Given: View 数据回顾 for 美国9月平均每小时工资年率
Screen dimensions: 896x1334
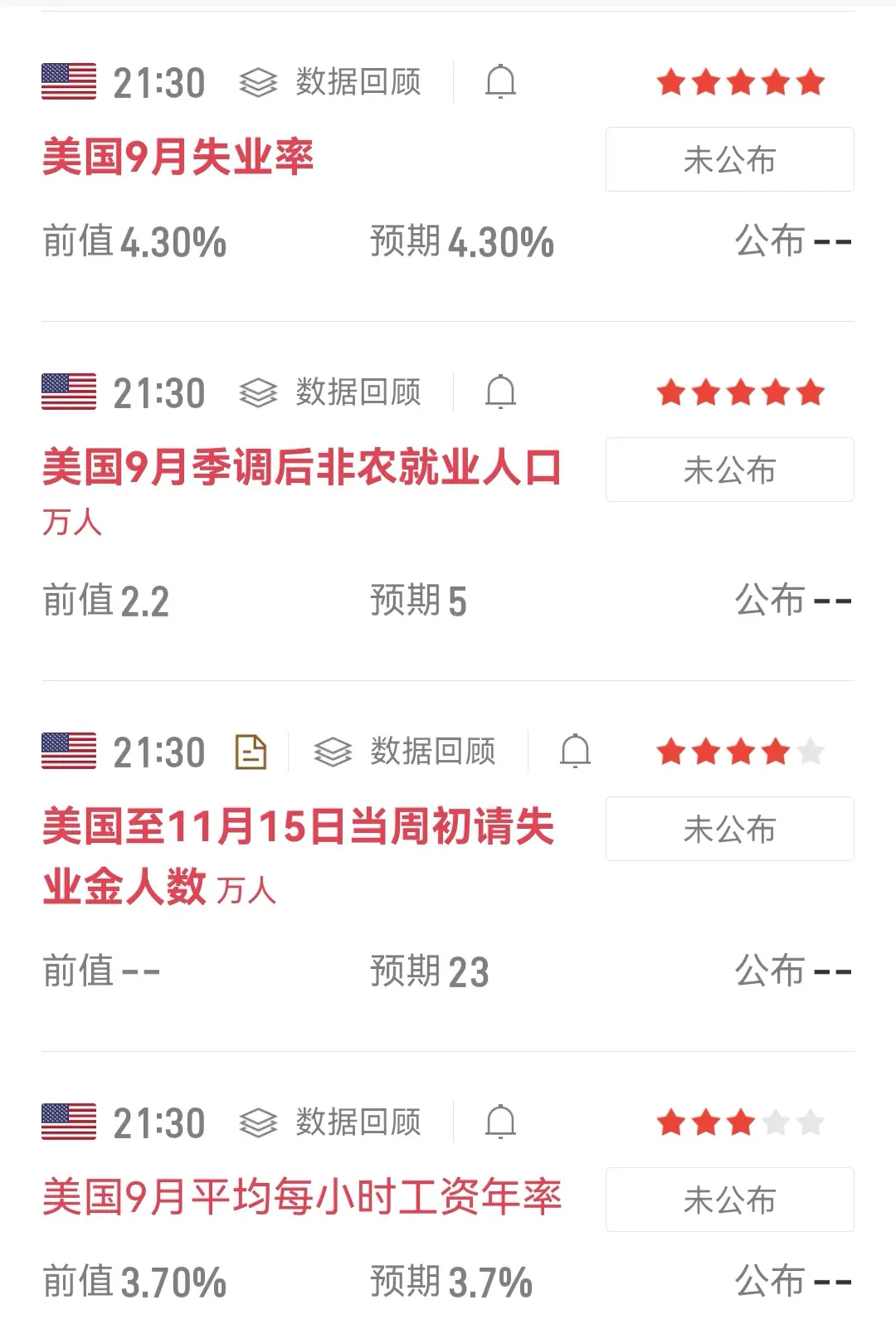Looking at the screenshot, I should 331,1123.
